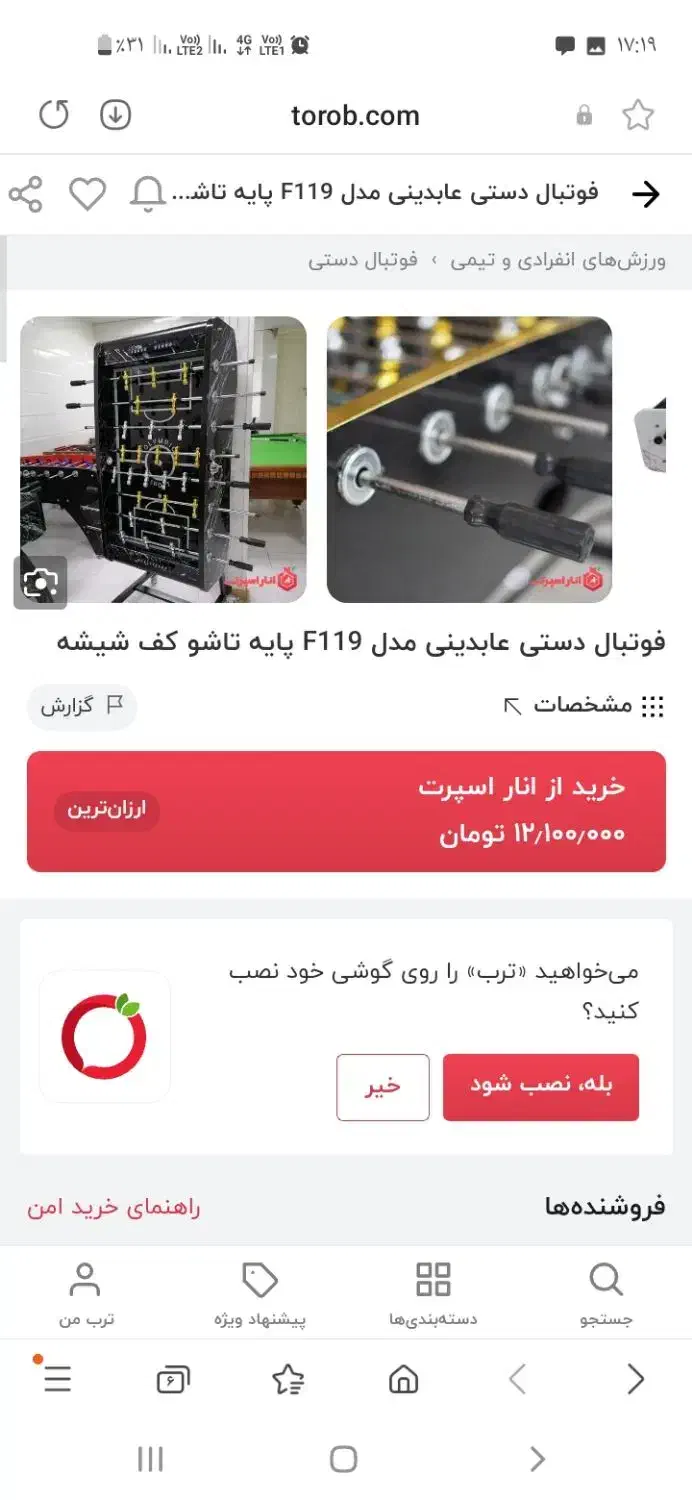The image size is (692, 1500).
Task: Go back using the arrow in the header
Action: [x=647, y=194]
